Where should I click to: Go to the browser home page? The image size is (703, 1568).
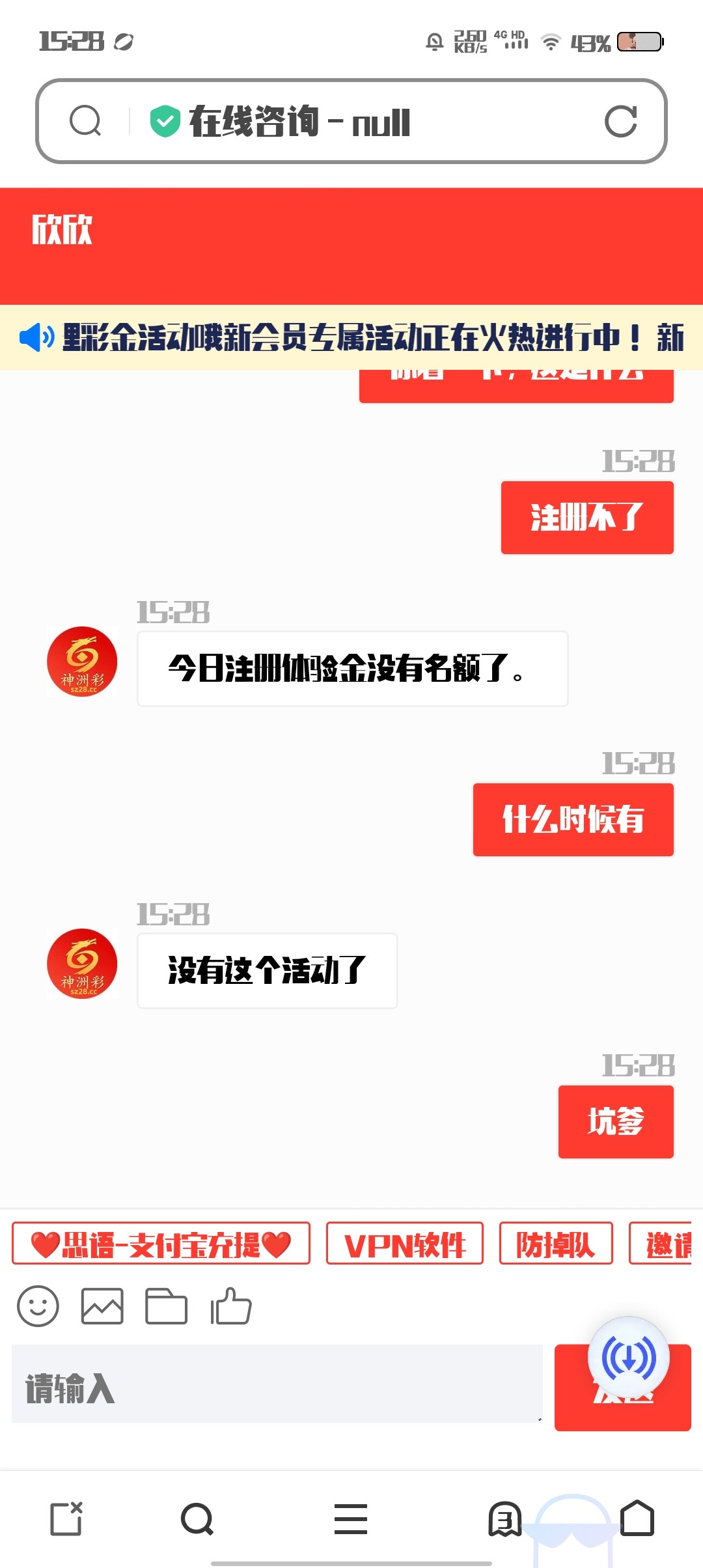click(637, 1519)
